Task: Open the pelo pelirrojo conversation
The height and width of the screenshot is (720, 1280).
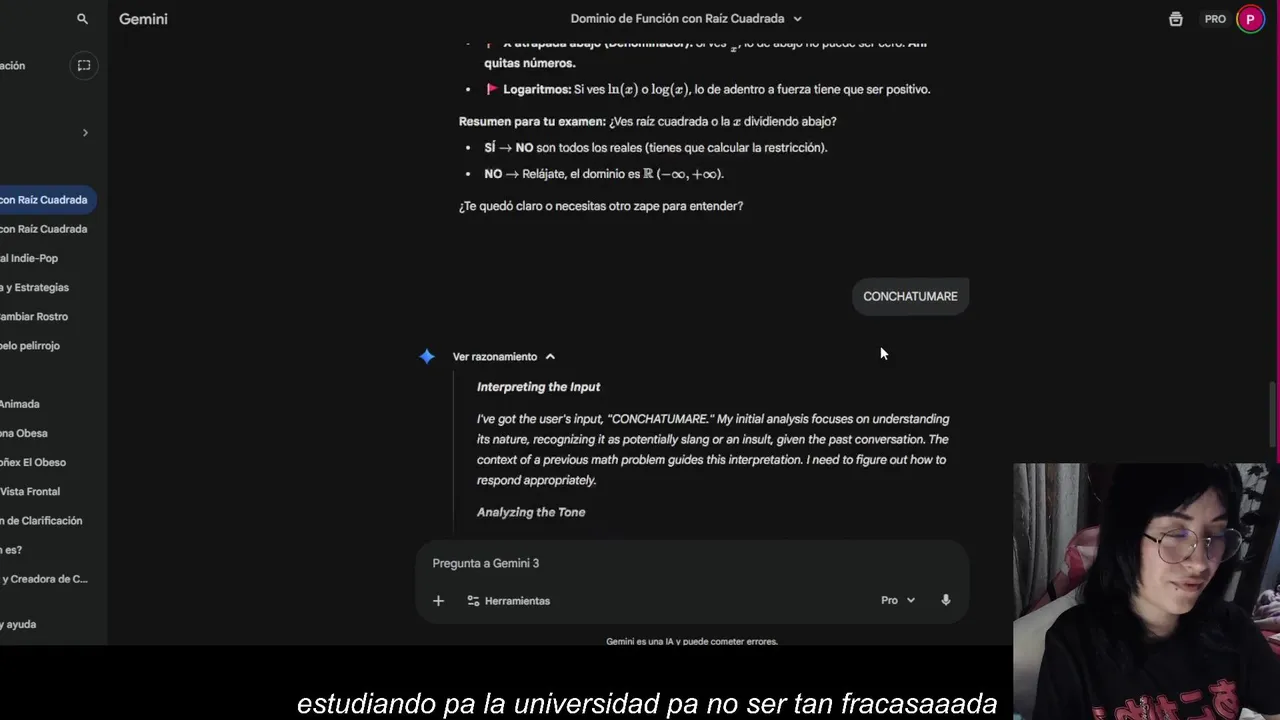Action: pyautogui.click(x=30, y=345)
